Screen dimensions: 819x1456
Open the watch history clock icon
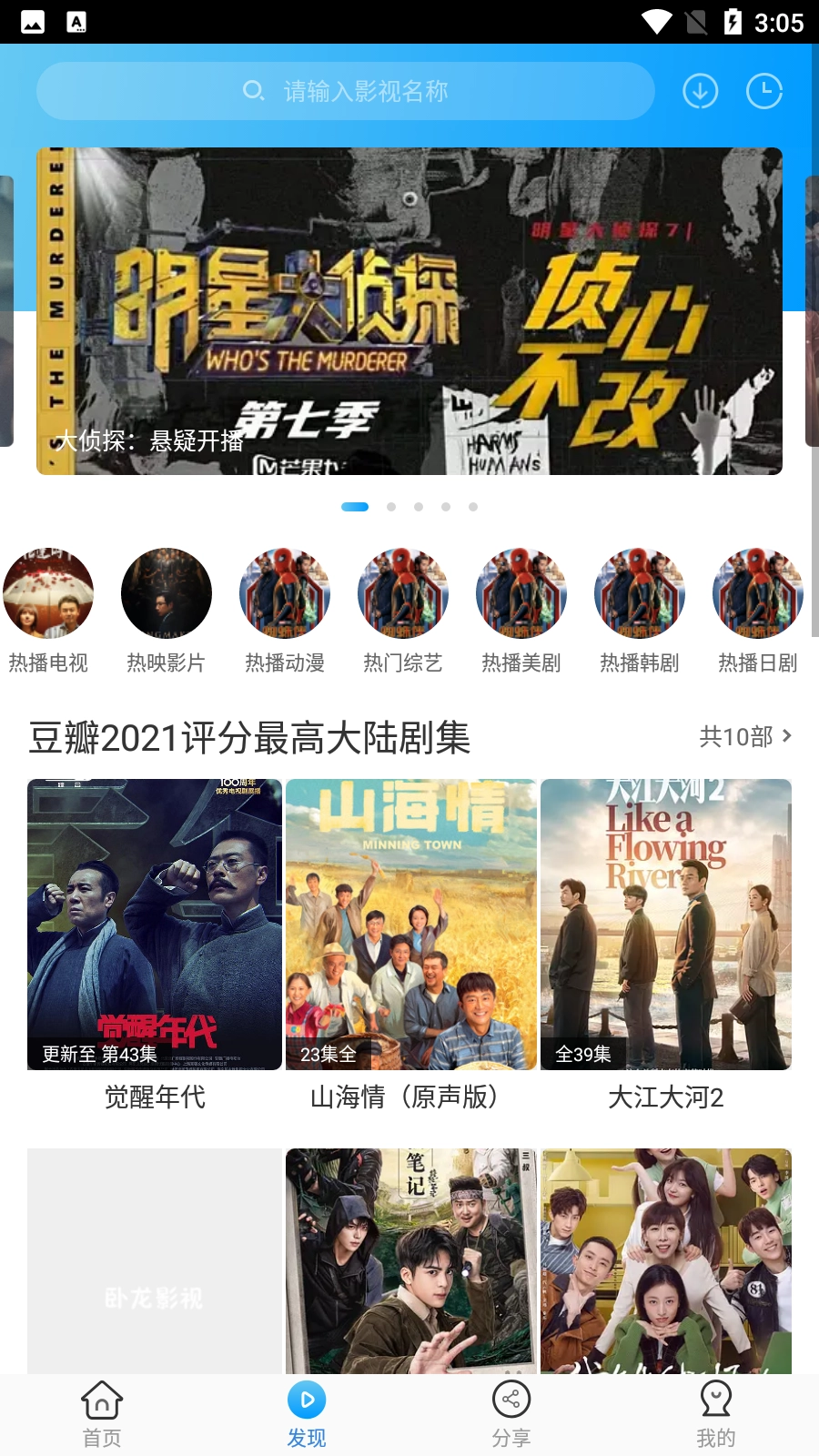point(765,91)
